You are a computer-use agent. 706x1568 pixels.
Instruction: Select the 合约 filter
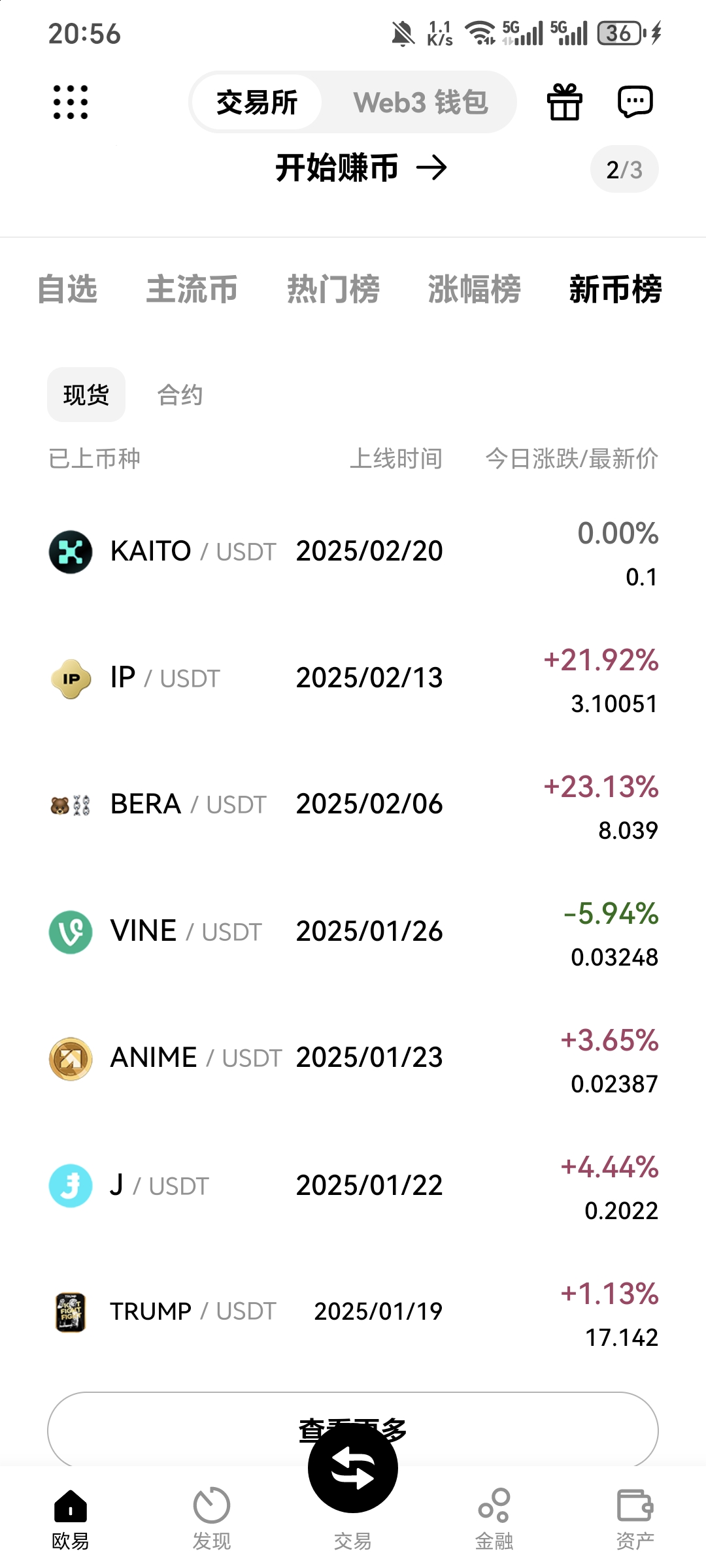178,394
